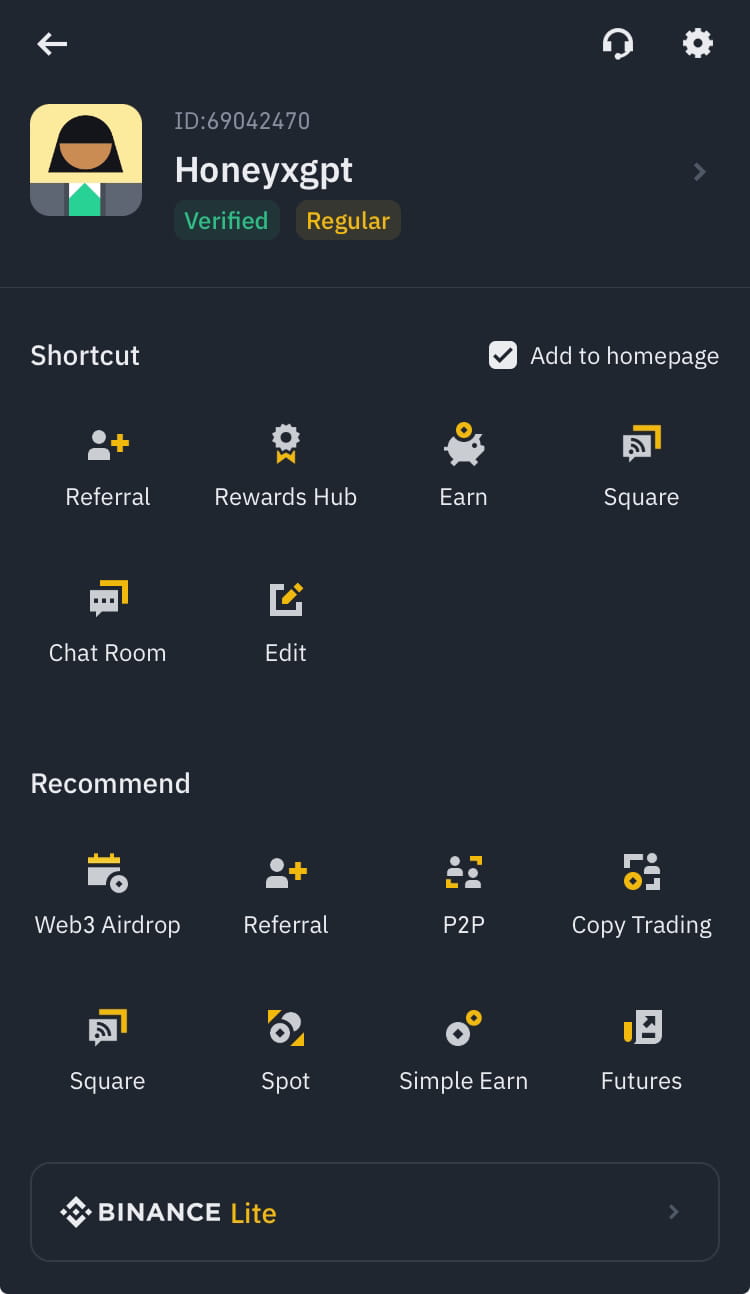Select the Rewards Hub icon

[285, 444]
